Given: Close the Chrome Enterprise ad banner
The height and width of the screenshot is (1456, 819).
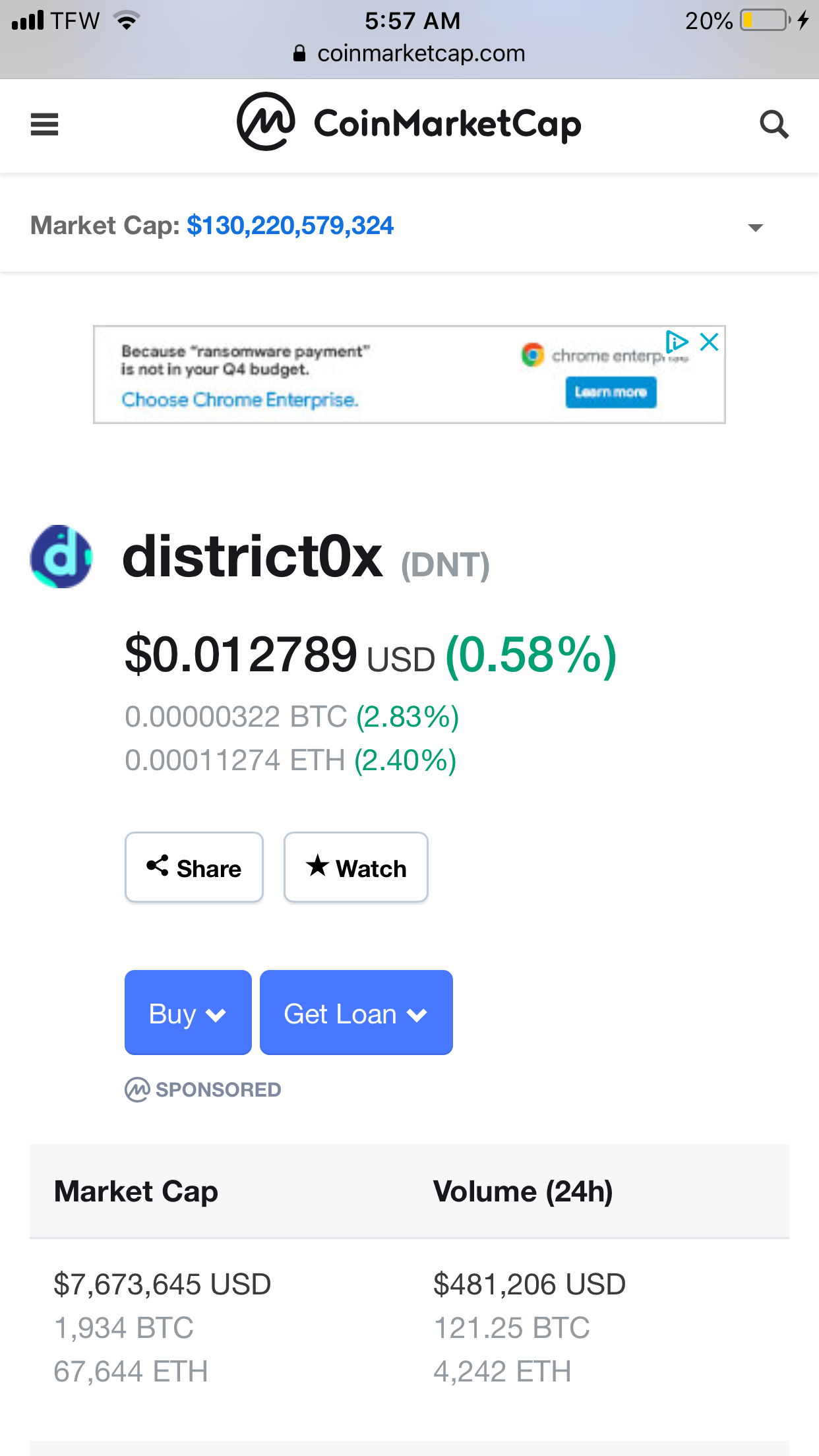Looking at the screenshot, I should (710, 342).
